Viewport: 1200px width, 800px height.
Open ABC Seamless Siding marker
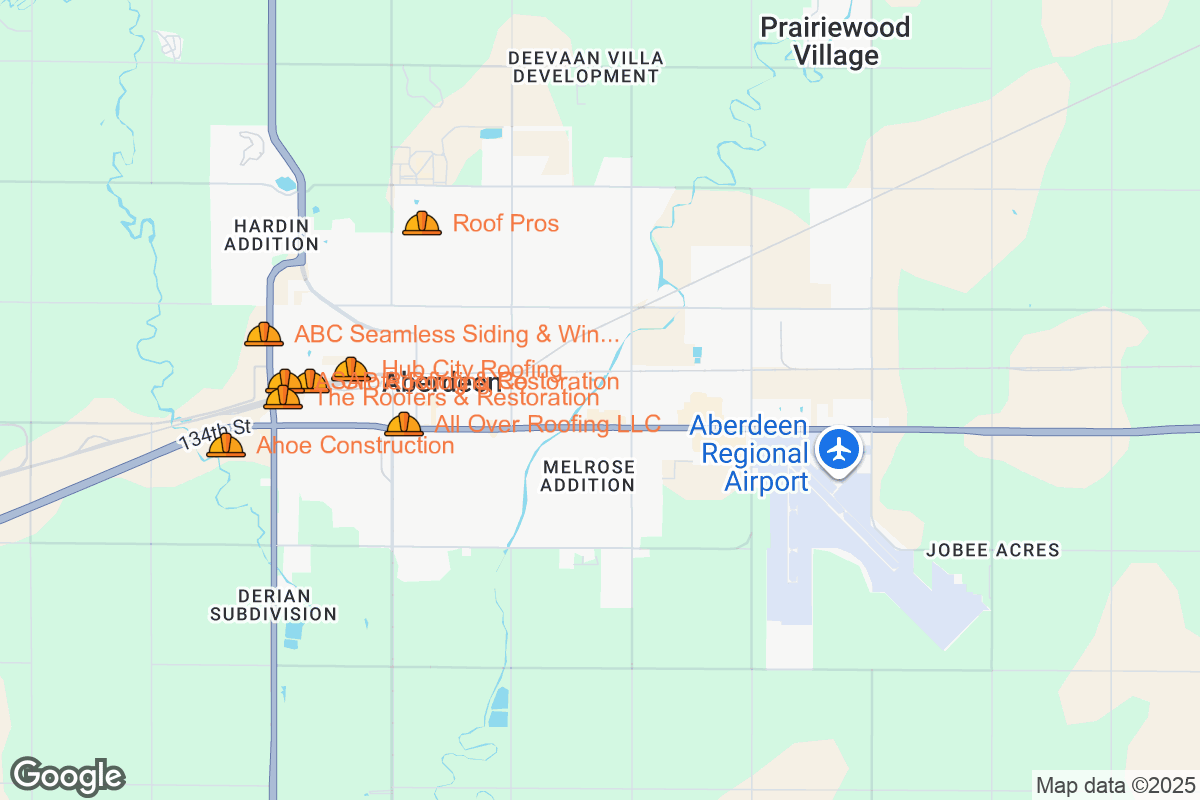(x=263, y=334)
